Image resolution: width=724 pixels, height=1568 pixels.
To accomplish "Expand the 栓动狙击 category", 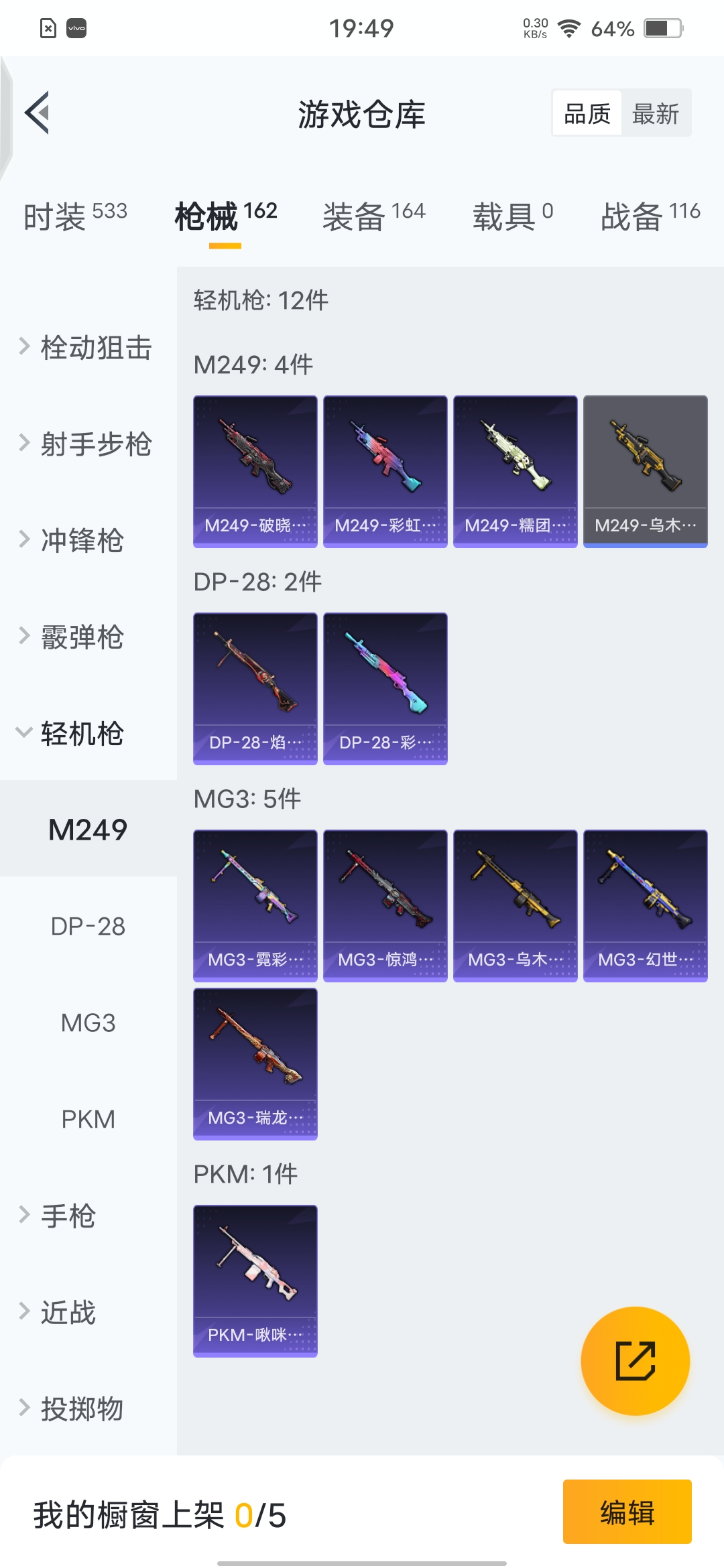I will (87, 347).
